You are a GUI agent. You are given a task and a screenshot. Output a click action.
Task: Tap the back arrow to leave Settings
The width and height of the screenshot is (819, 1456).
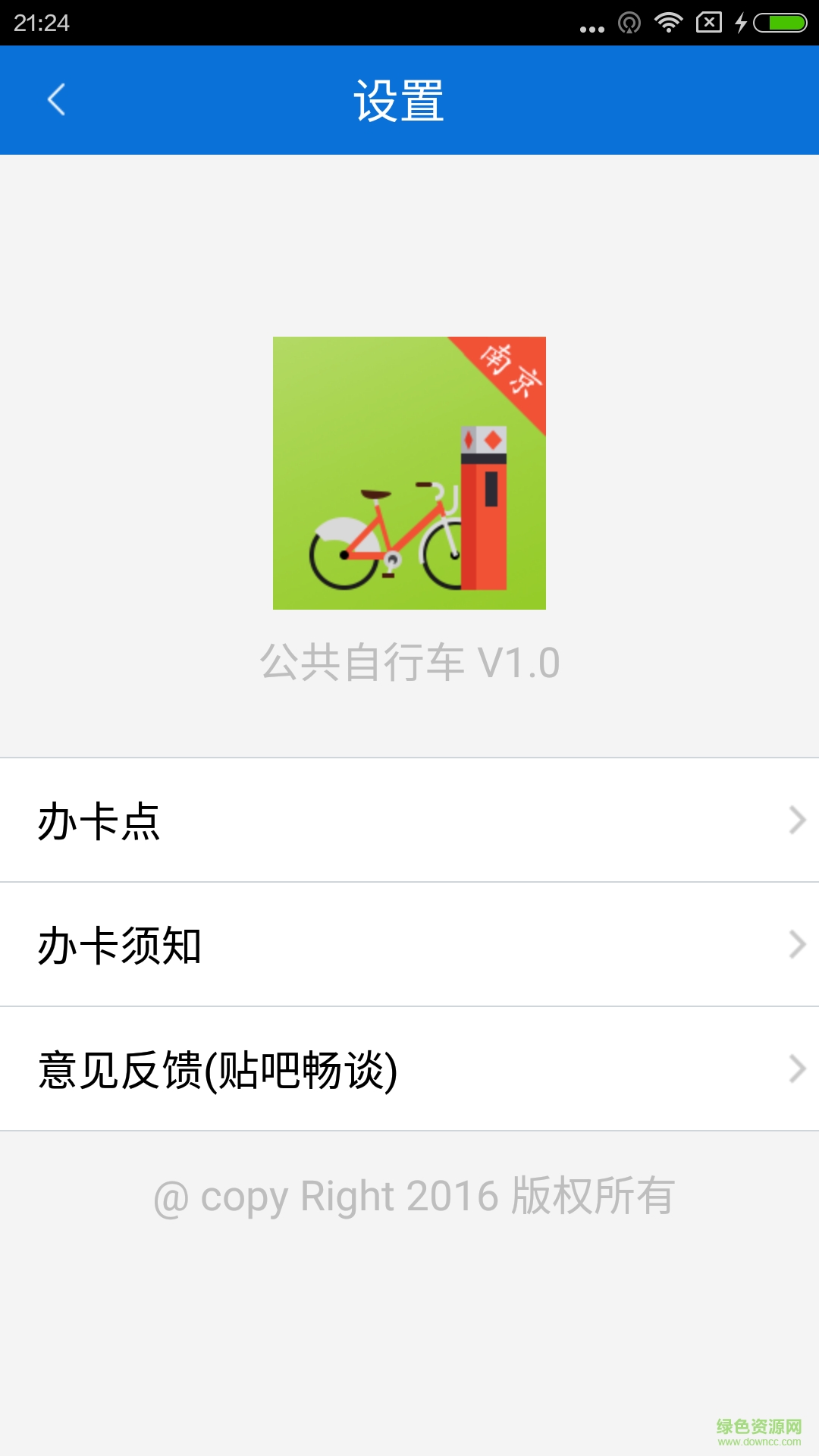pos(57,99)
